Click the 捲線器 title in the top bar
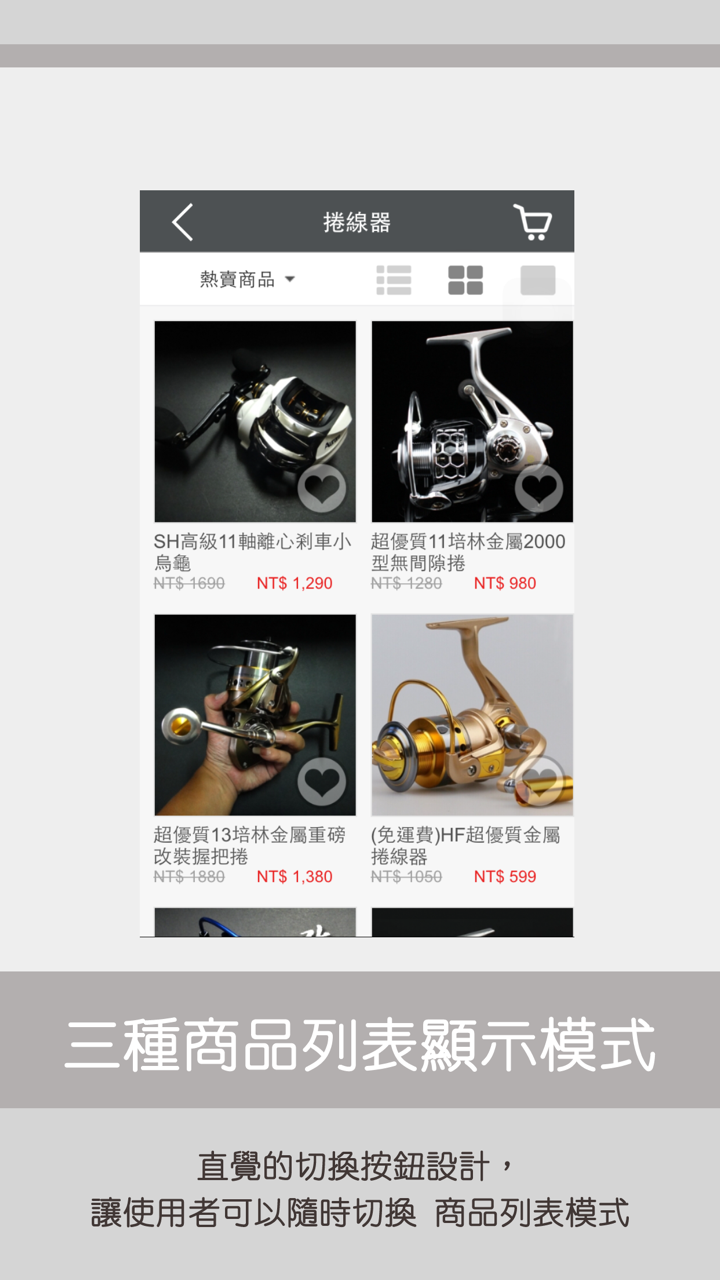The image size is (720, 1280). (x=357, y=222)
